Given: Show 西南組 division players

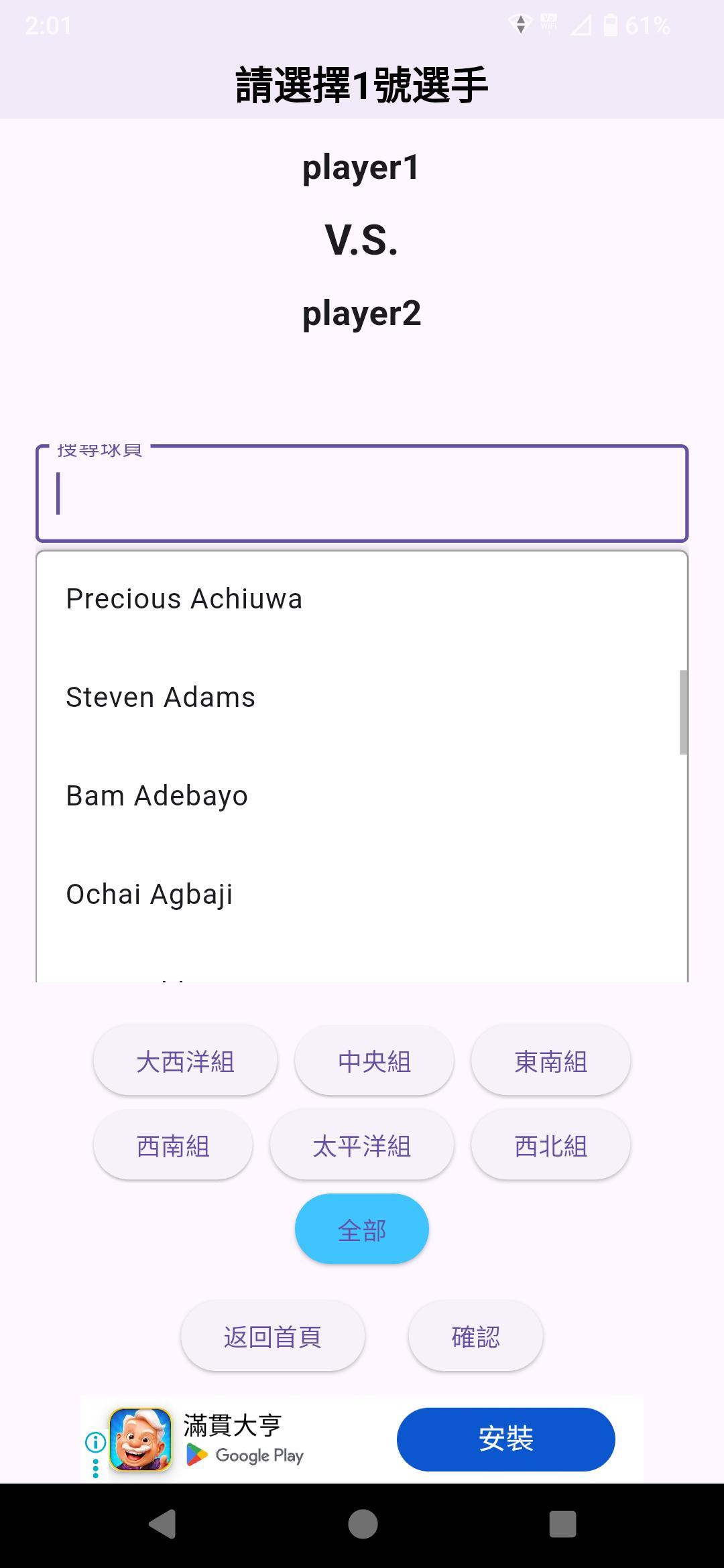Looking at the screenshot, I should 173,1146.
